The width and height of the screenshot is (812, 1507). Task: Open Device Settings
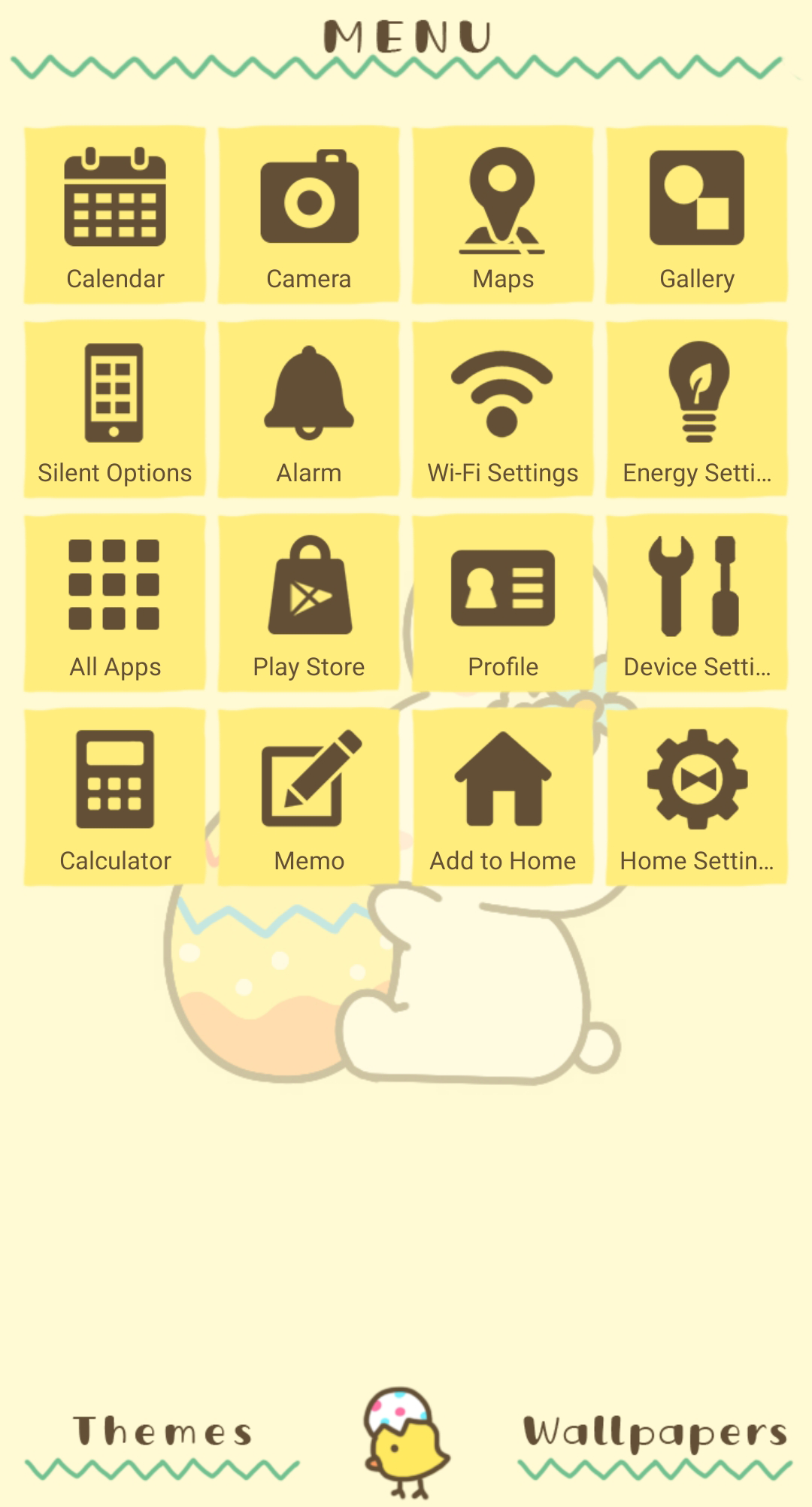pyautogui.click(x=697, y=603)
